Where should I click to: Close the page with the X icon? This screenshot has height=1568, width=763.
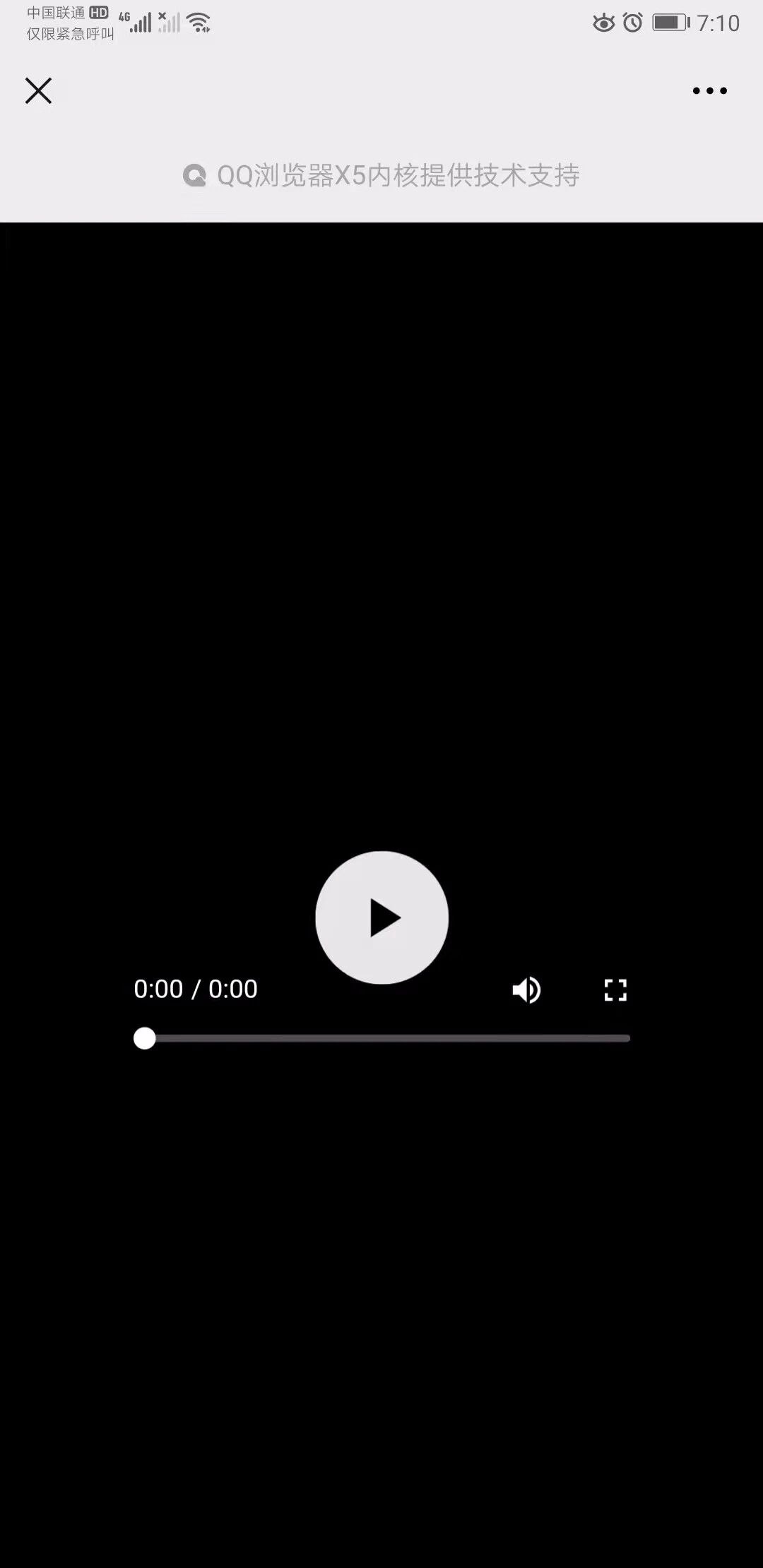[38, 90]
